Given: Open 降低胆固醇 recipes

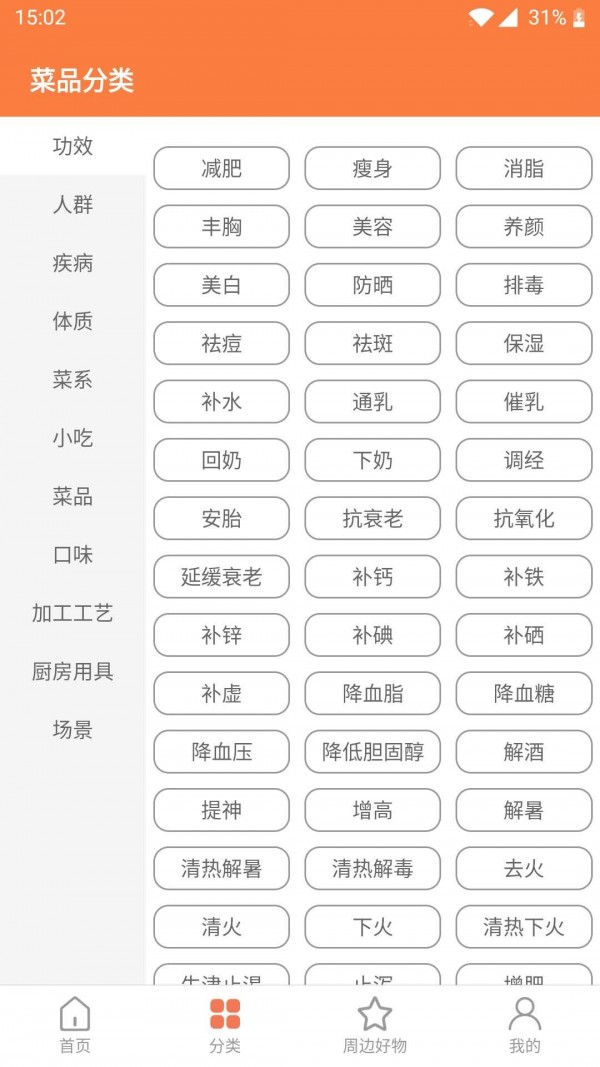Looking at the screenshot, I should 372,752.
